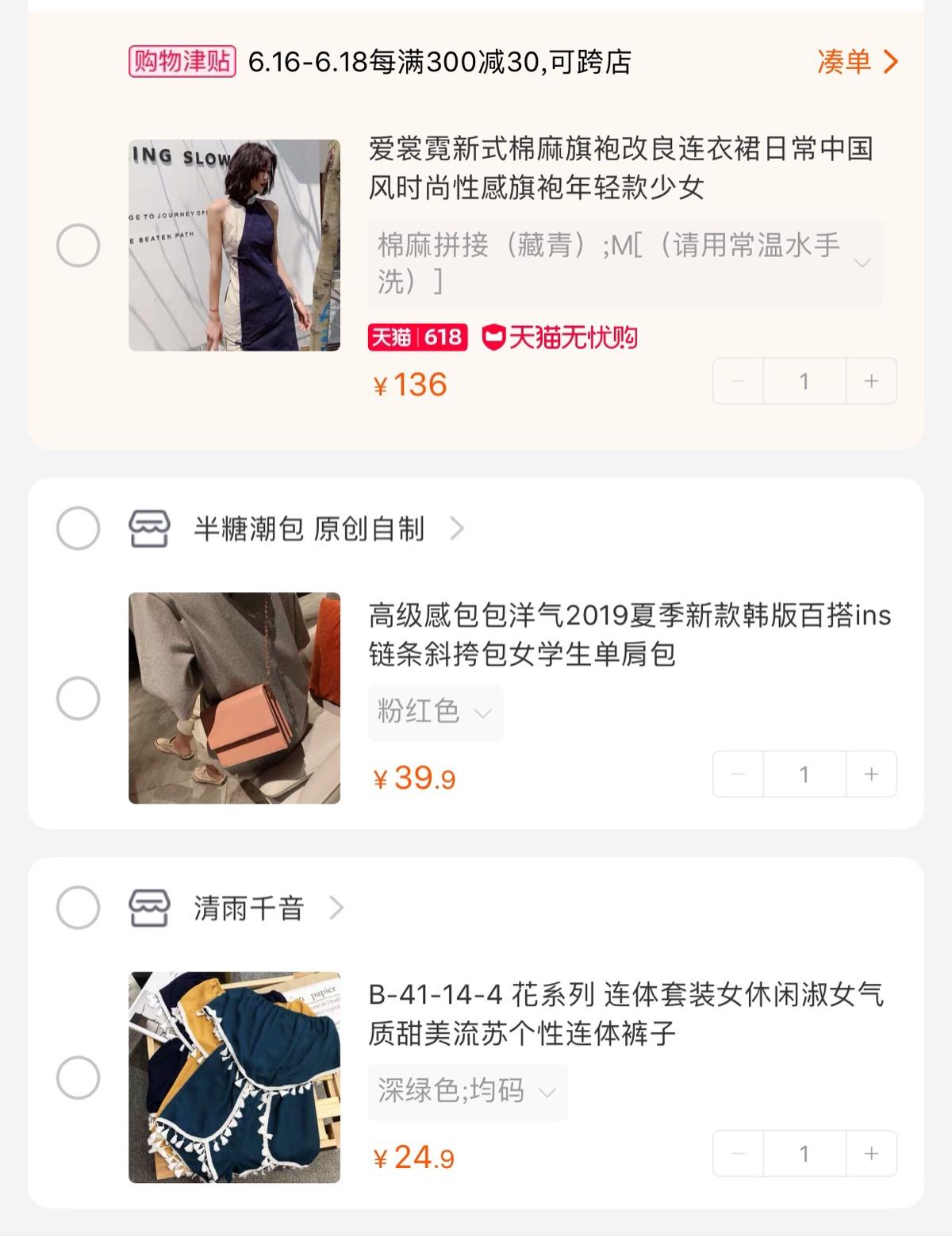
Task: Open the 清雨千音 shop page
Action: click(249, 908)
